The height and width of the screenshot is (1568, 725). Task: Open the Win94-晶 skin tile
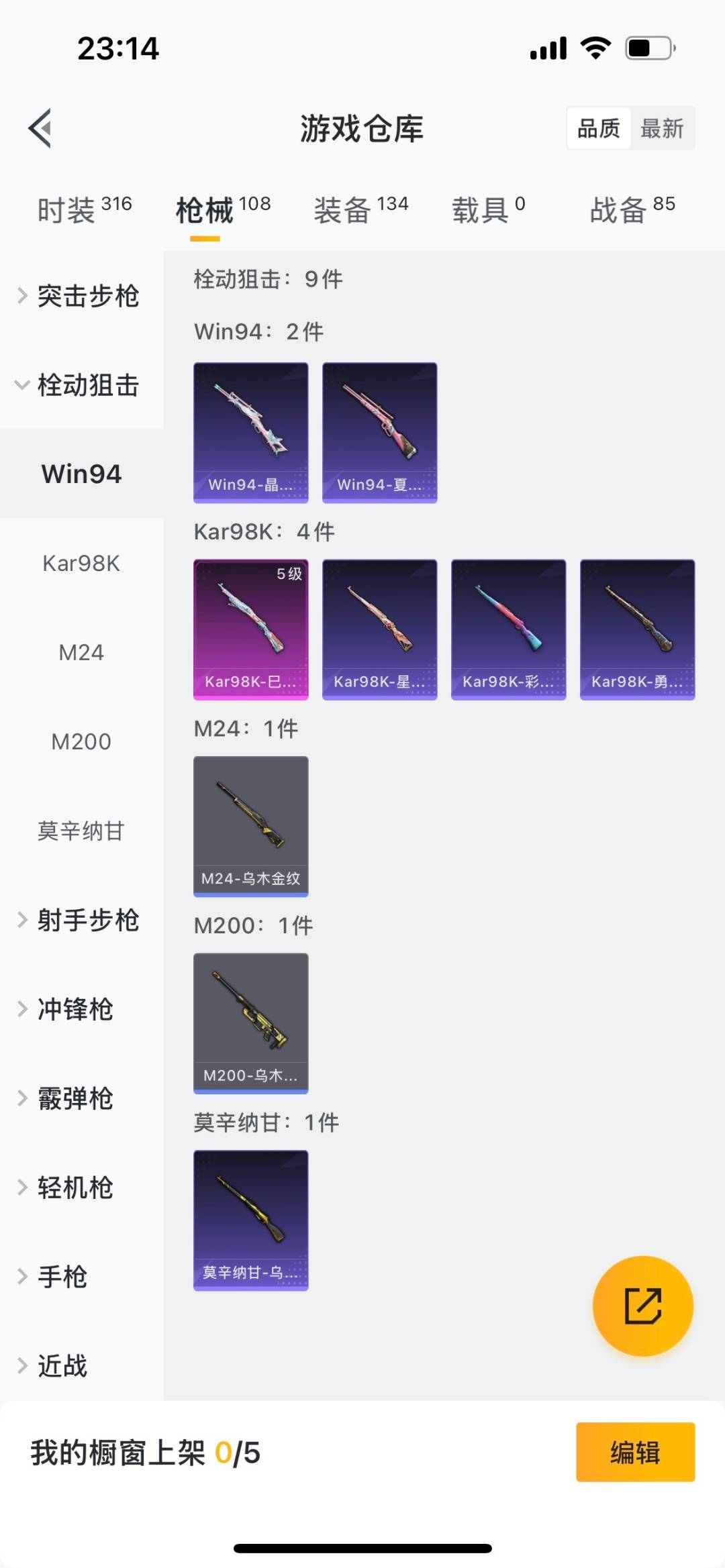click(251, 432)
